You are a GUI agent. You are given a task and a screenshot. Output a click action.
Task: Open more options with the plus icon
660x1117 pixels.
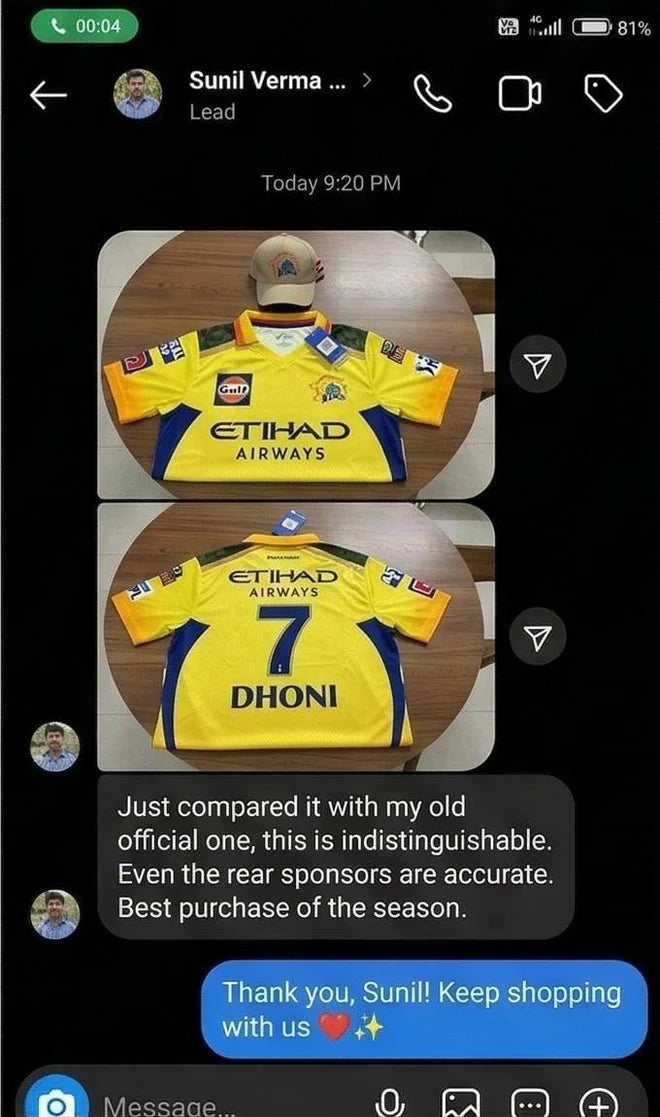point(598,1102)
